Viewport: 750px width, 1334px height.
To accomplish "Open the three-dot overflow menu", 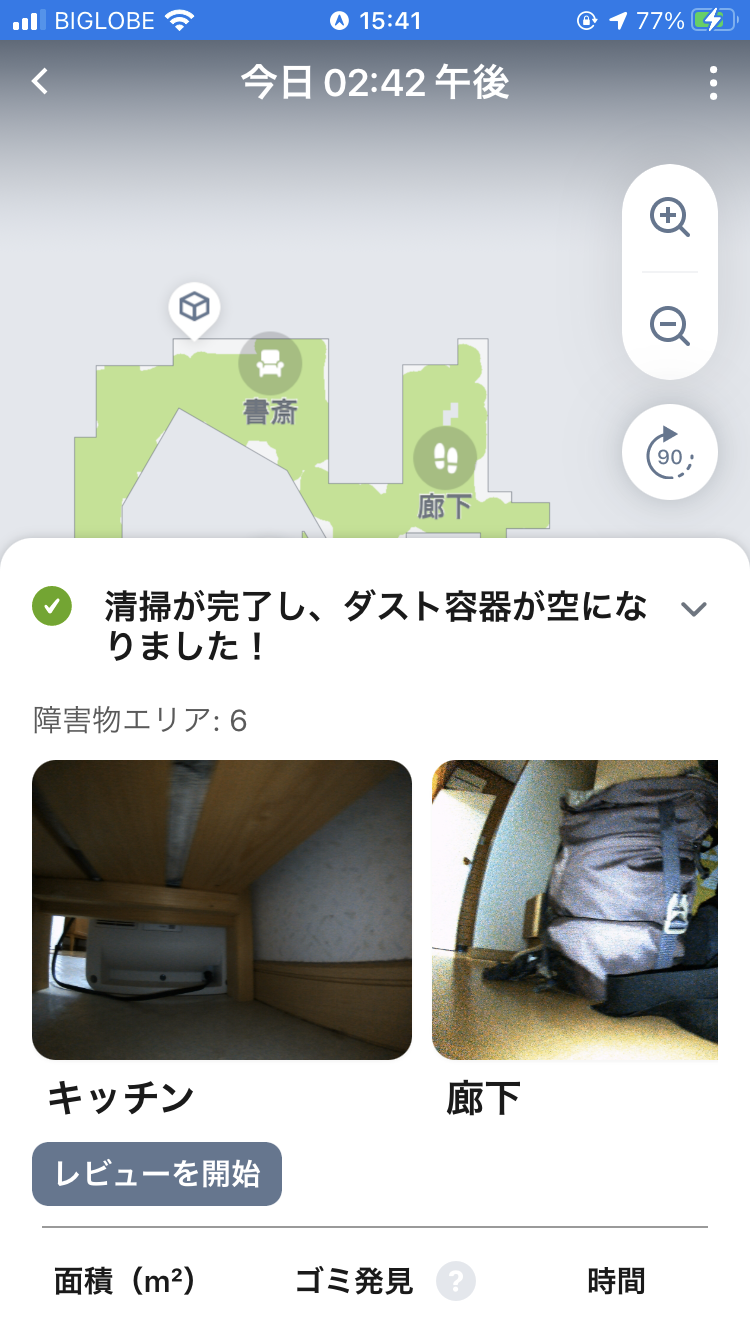I will click(713, 83).
